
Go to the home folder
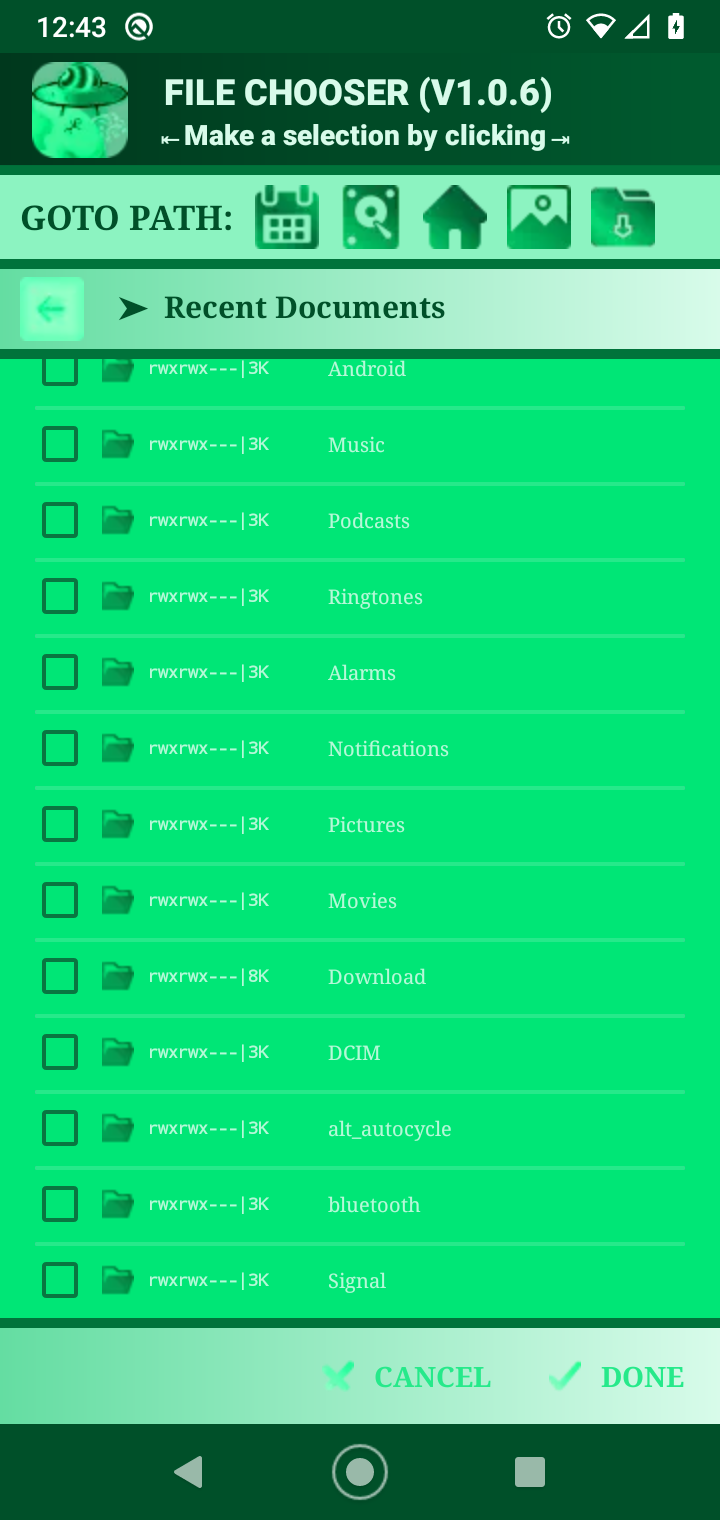tap(455, 217)
